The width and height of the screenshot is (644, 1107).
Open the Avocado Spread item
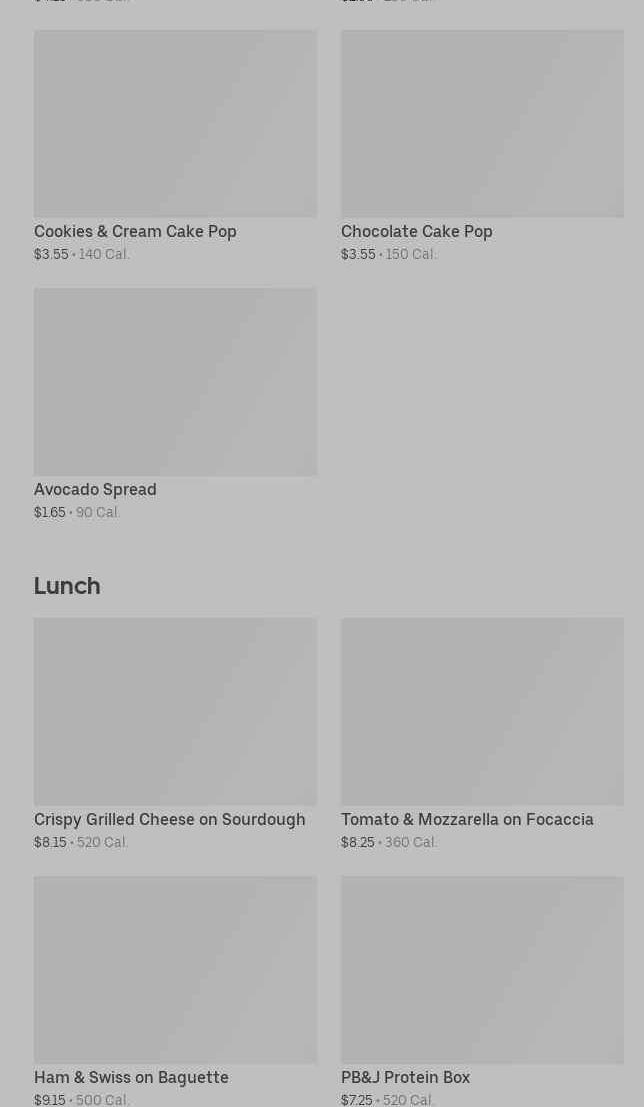point(175,405)
